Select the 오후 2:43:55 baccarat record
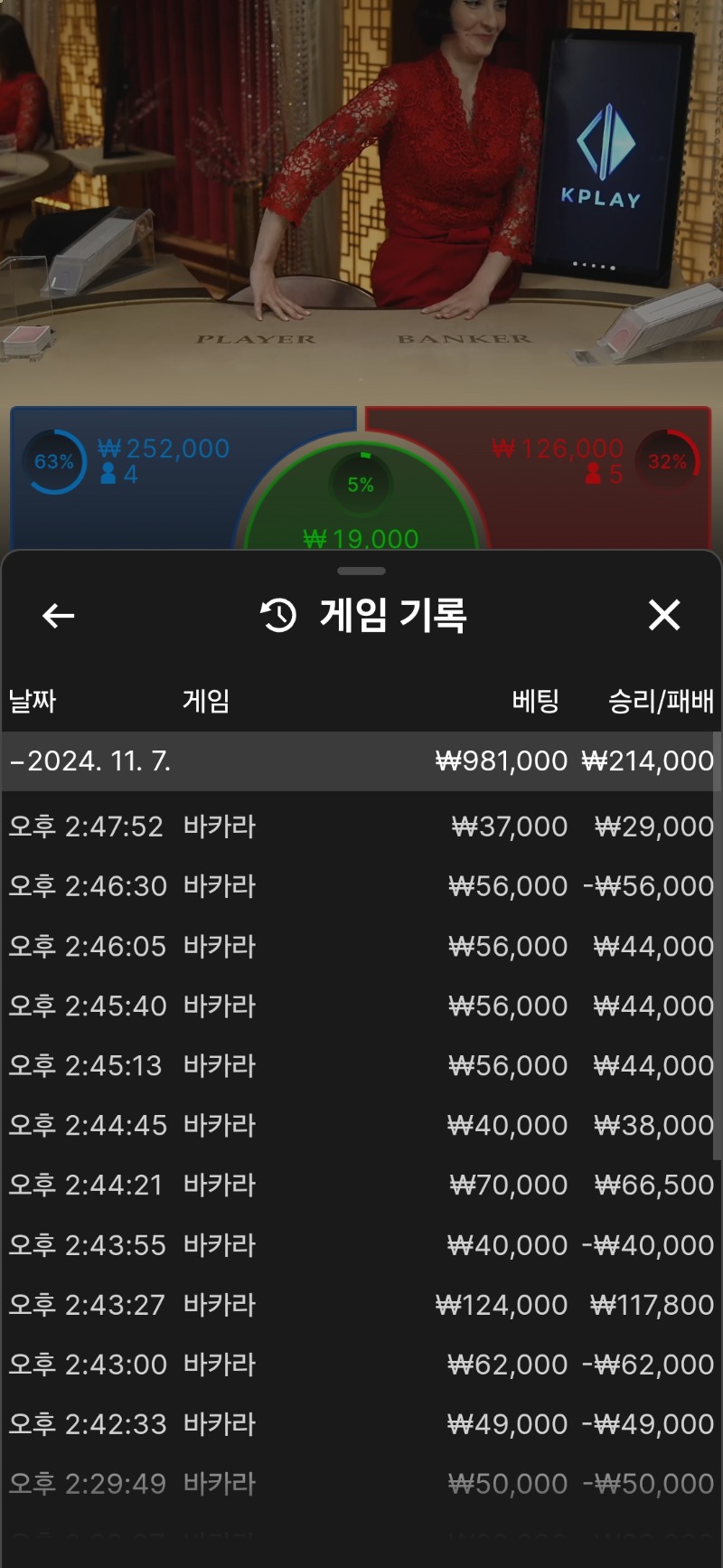 [361, 1245]
